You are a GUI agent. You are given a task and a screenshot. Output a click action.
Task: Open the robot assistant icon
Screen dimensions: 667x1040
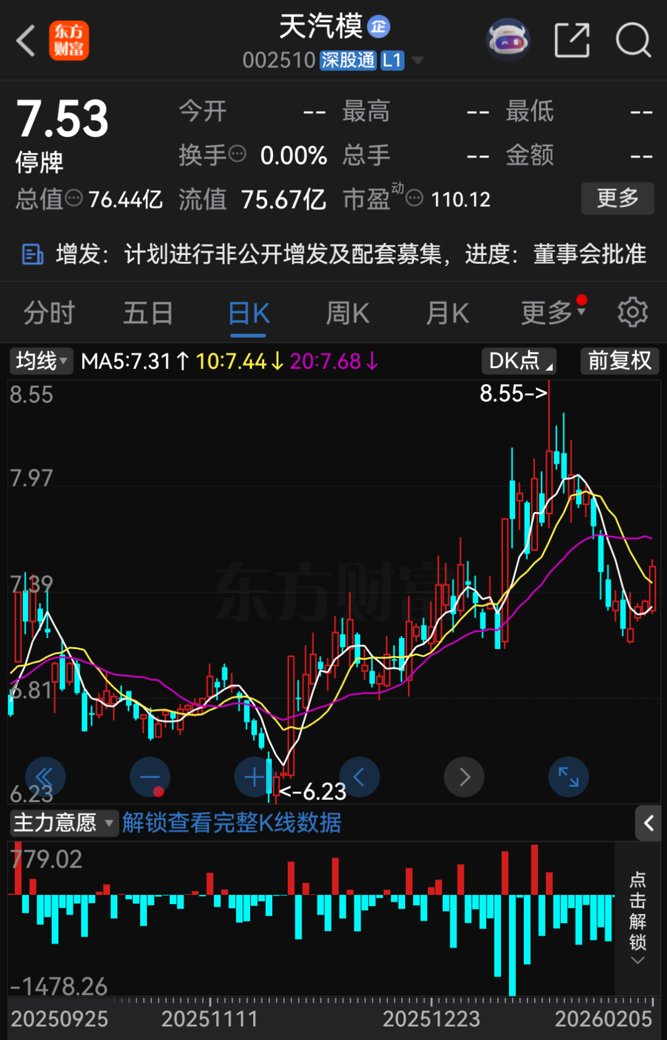(508, 41)
